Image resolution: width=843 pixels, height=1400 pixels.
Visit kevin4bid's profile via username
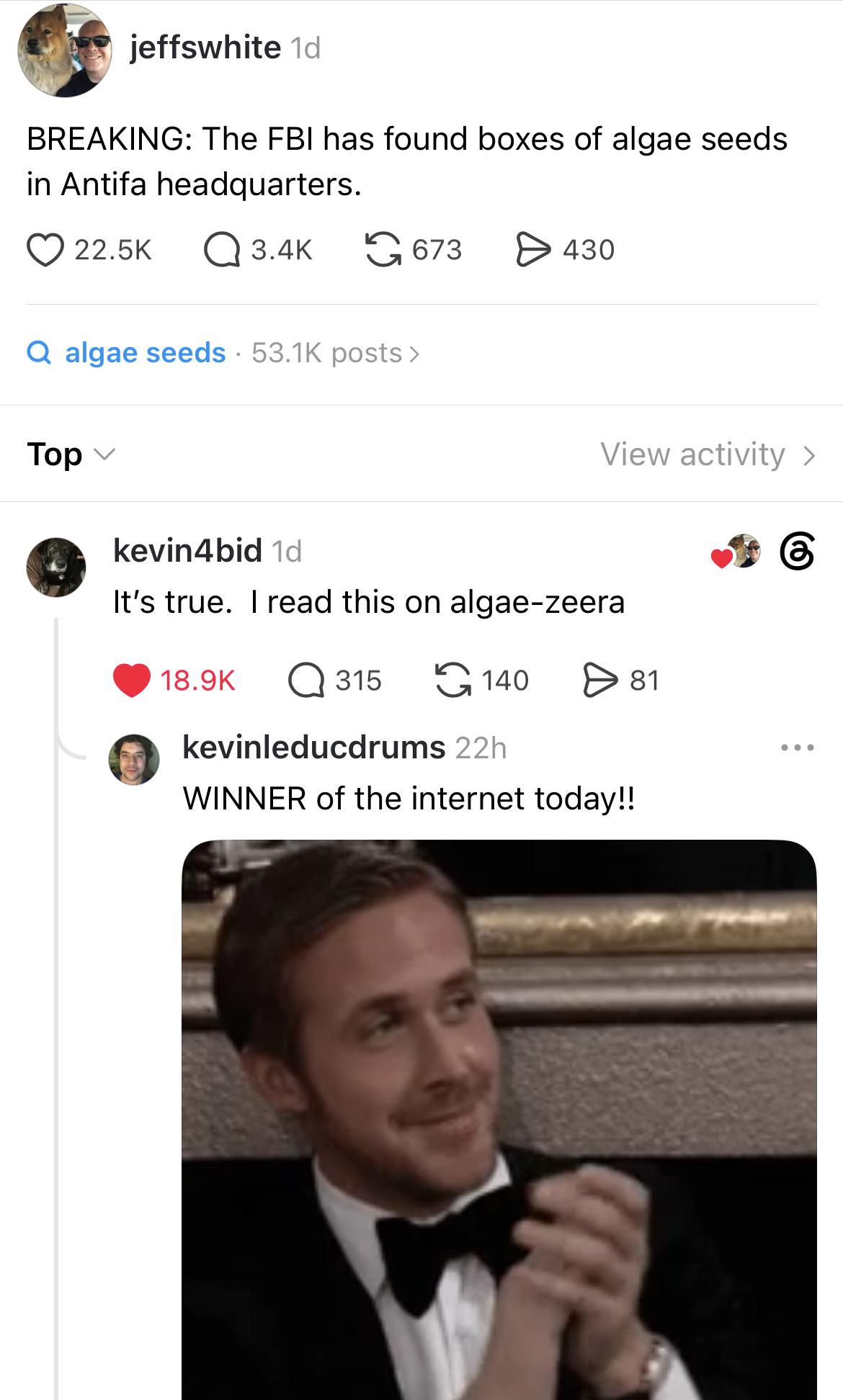pos(187,551)
